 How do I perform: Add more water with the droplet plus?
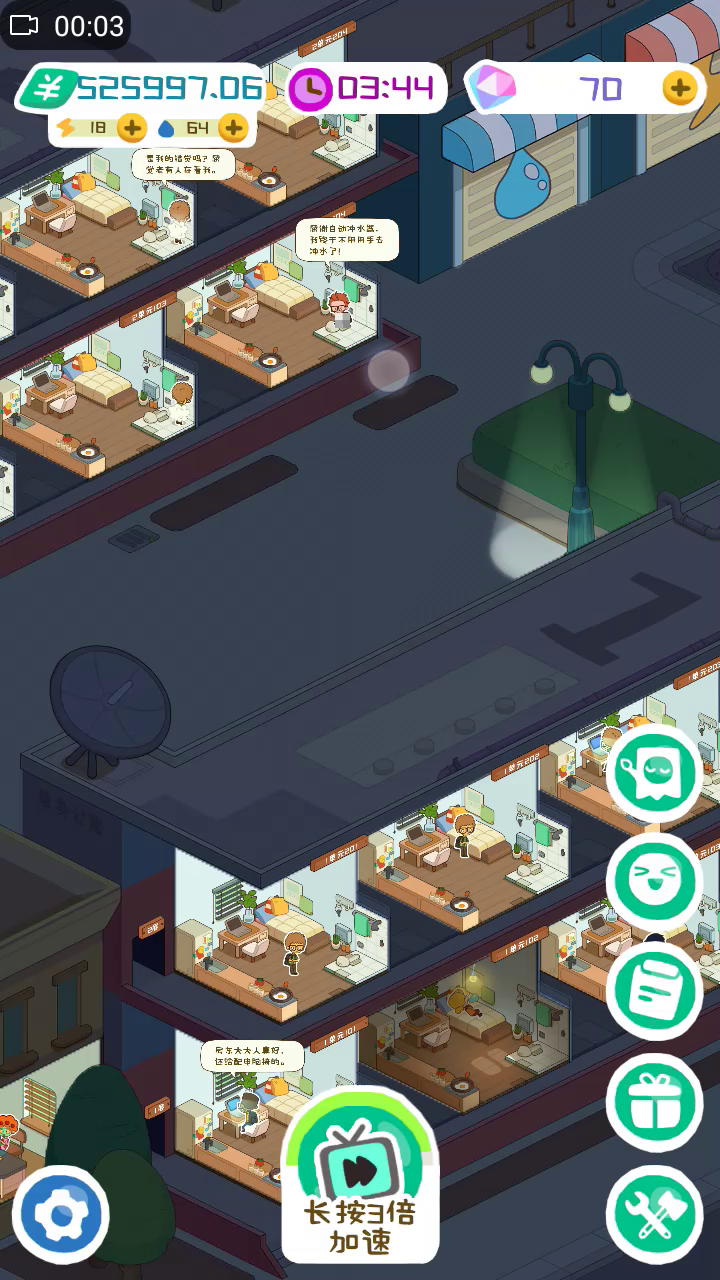[233, 127]
